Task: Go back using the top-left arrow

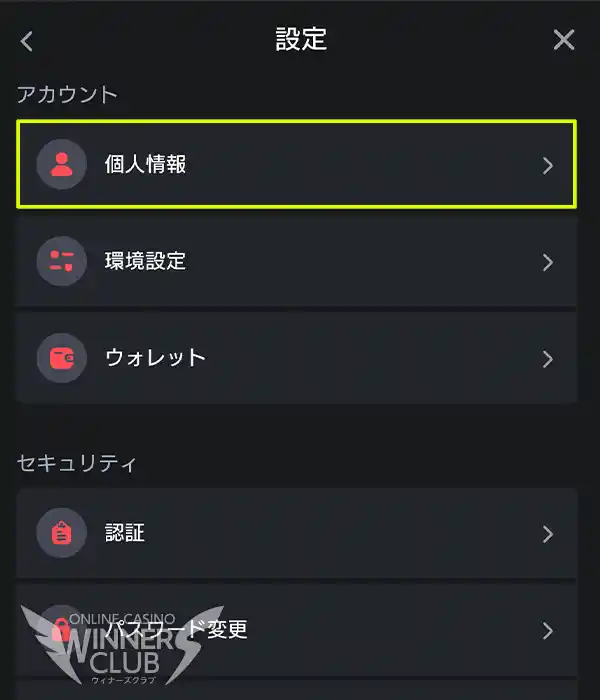Action: click(x=27, y=40)
